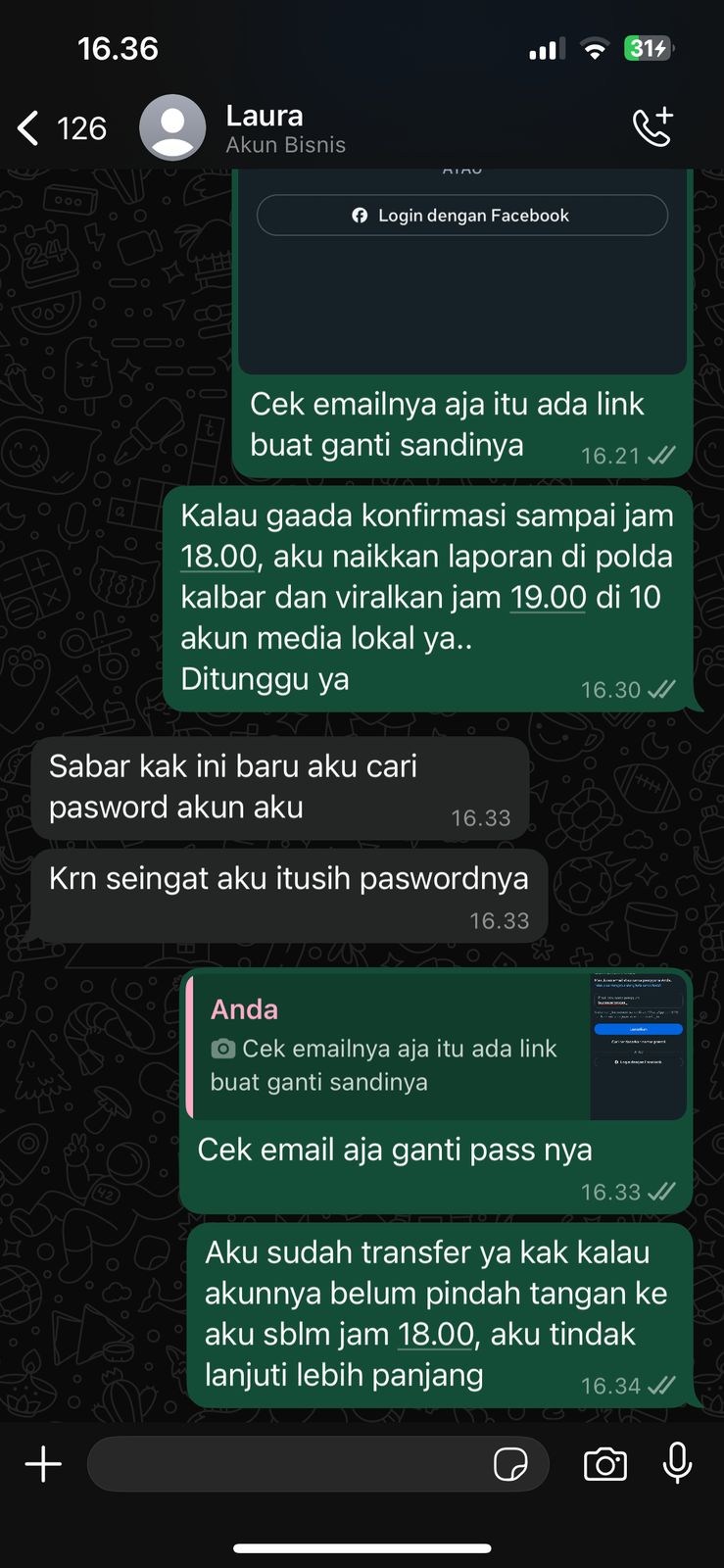Start a call with Laura

pos(652,127)
